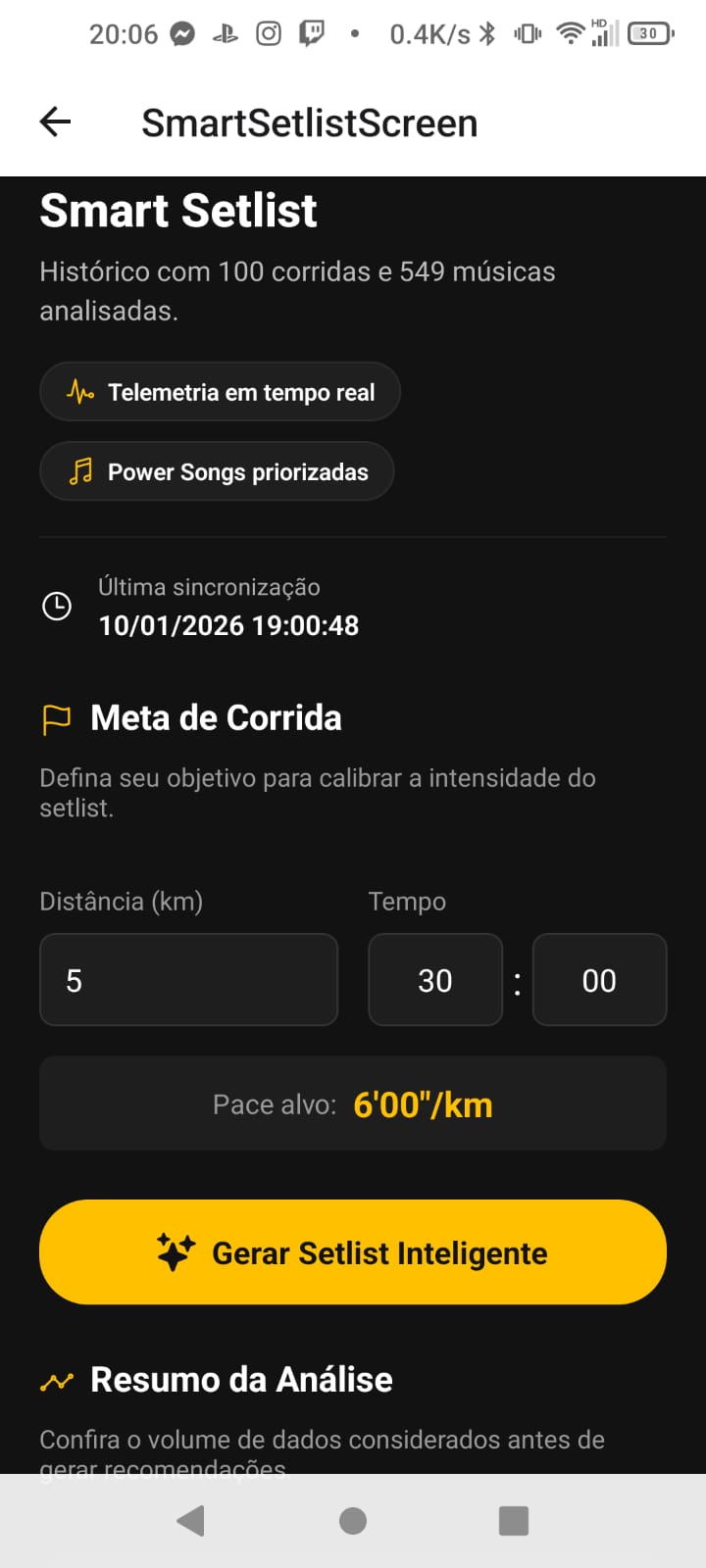Select the Telemetria em tempo real chip
Image resolution: width=706 pixels, height=1568 pixels.
220,392
